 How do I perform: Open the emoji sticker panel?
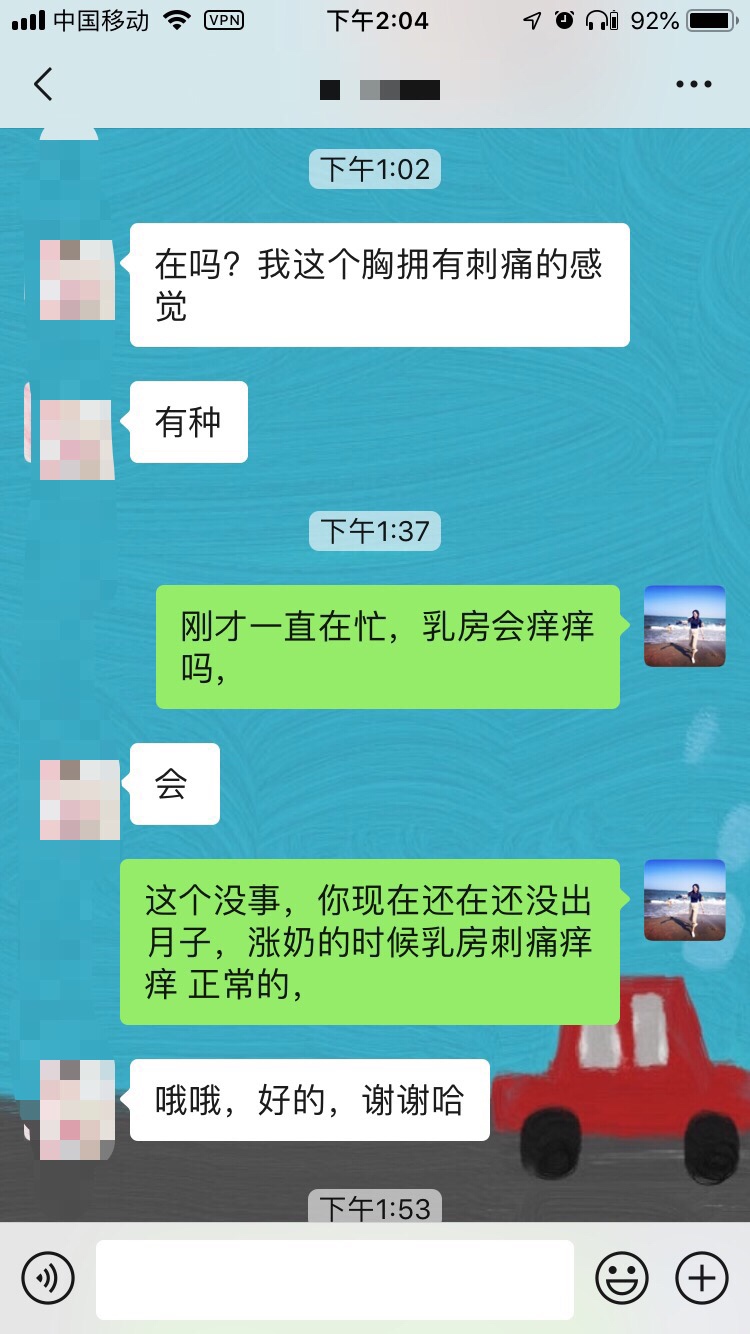click(622, 1278)
